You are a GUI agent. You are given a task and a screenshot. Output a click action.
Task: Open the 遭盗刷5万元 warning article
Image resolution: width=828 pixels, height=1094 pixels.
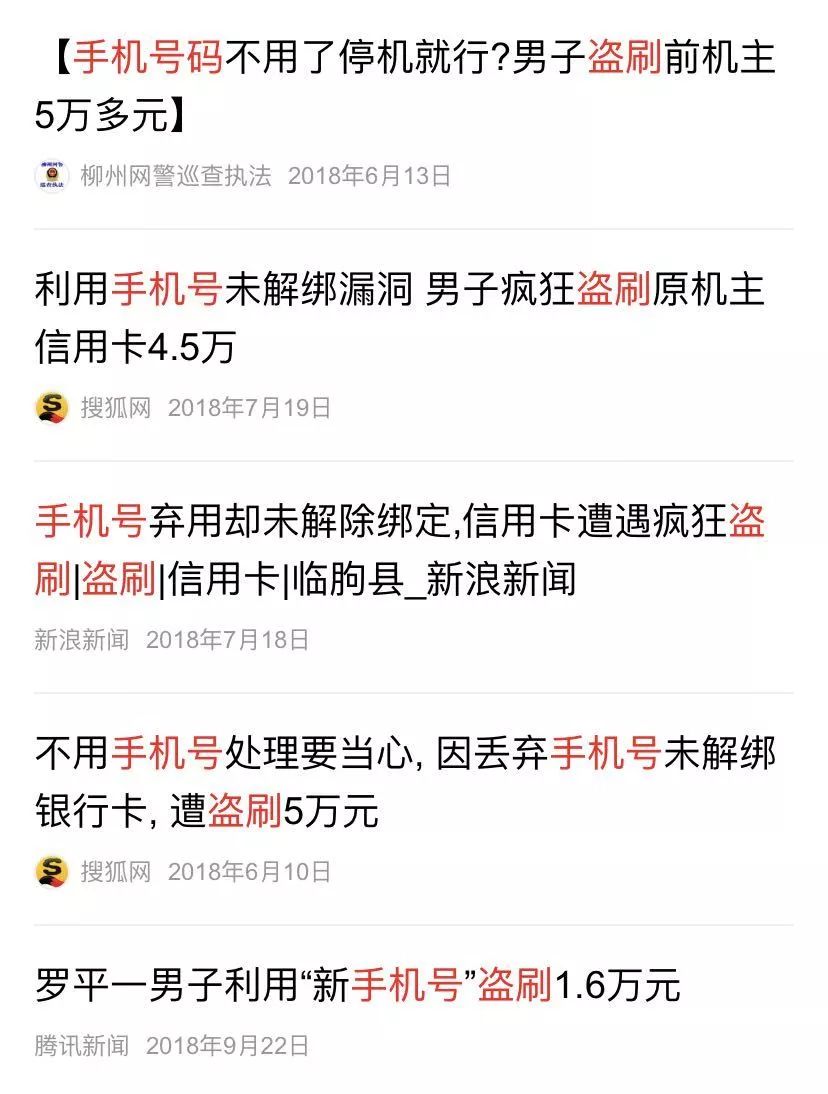coord(400,780)
